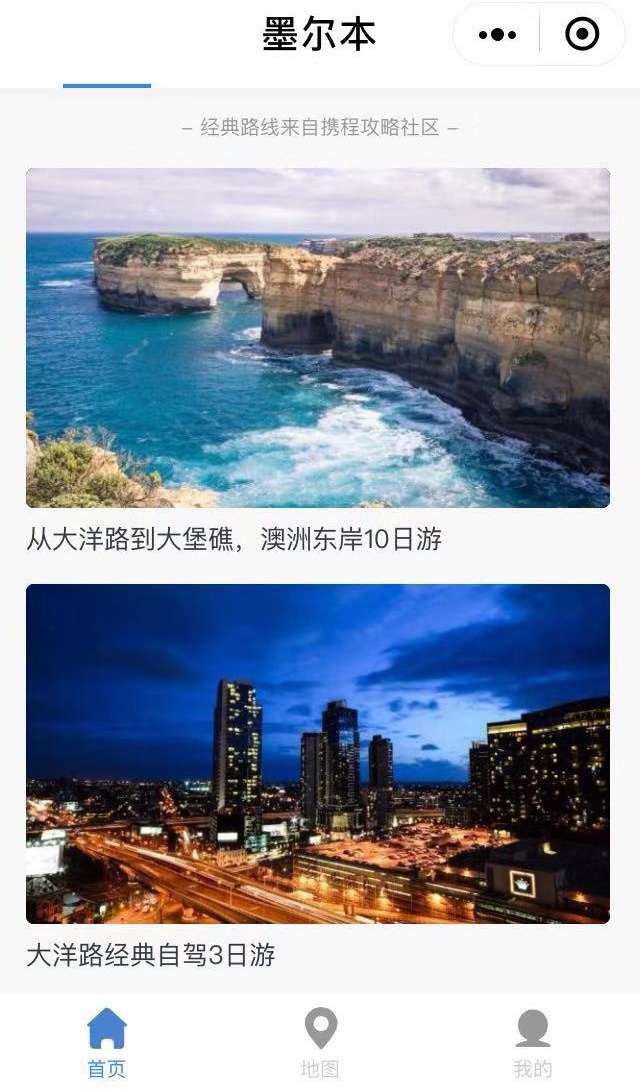Switch to the 我的 tab

532,1043
